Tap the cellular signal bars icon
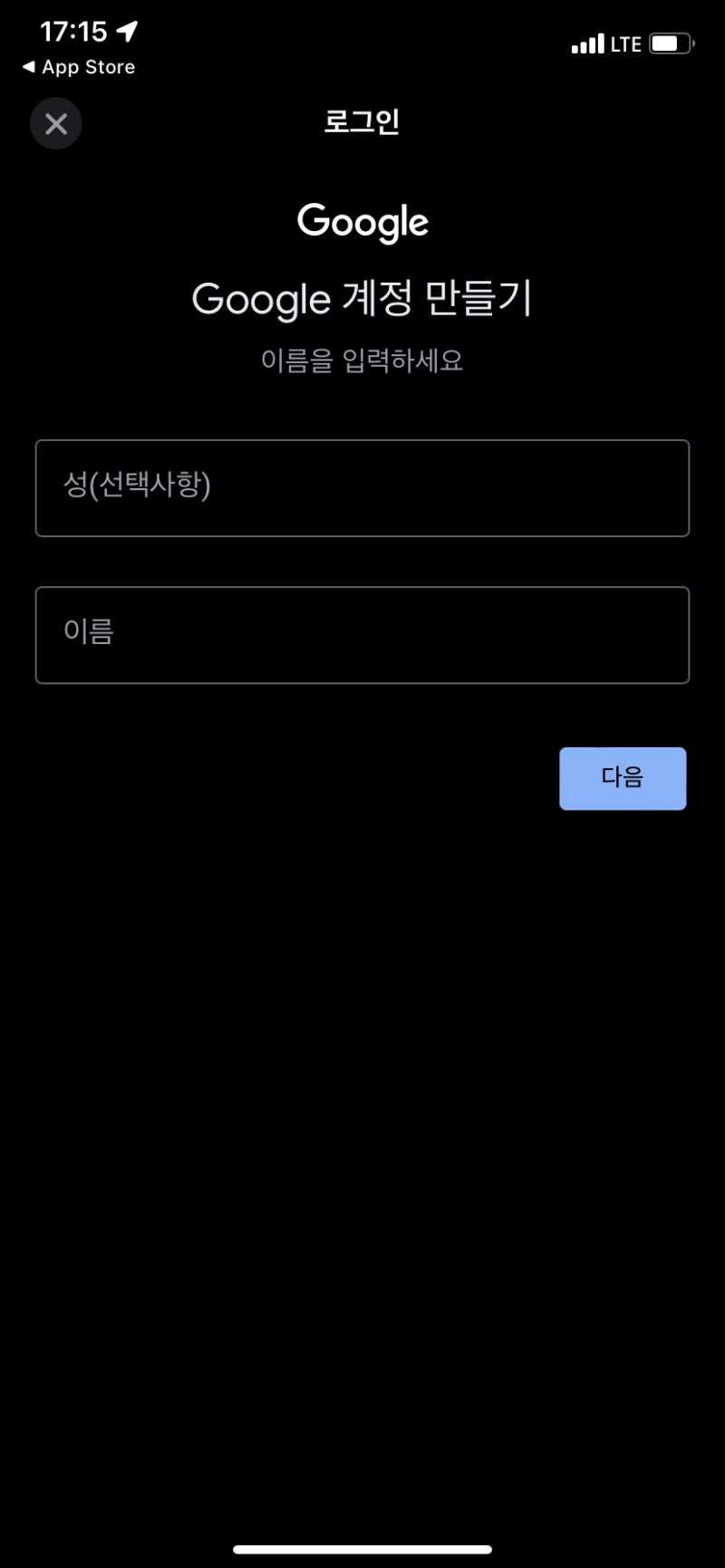The height and width of the screenshot is (1568, 725). tap(586, 42)
